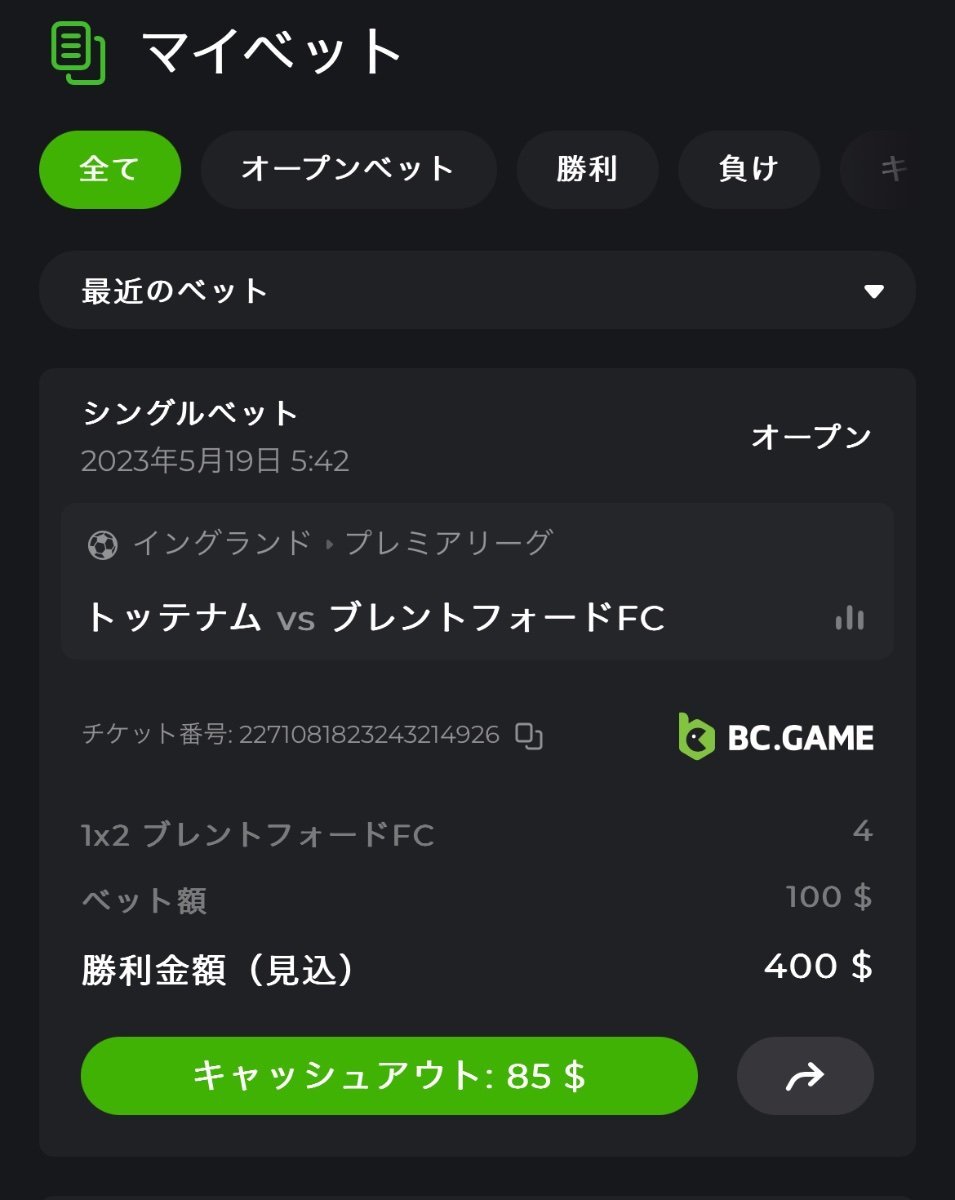955x1200 pixels.
Task: Share this bet slip
Action: click(x=805, y=1076)
